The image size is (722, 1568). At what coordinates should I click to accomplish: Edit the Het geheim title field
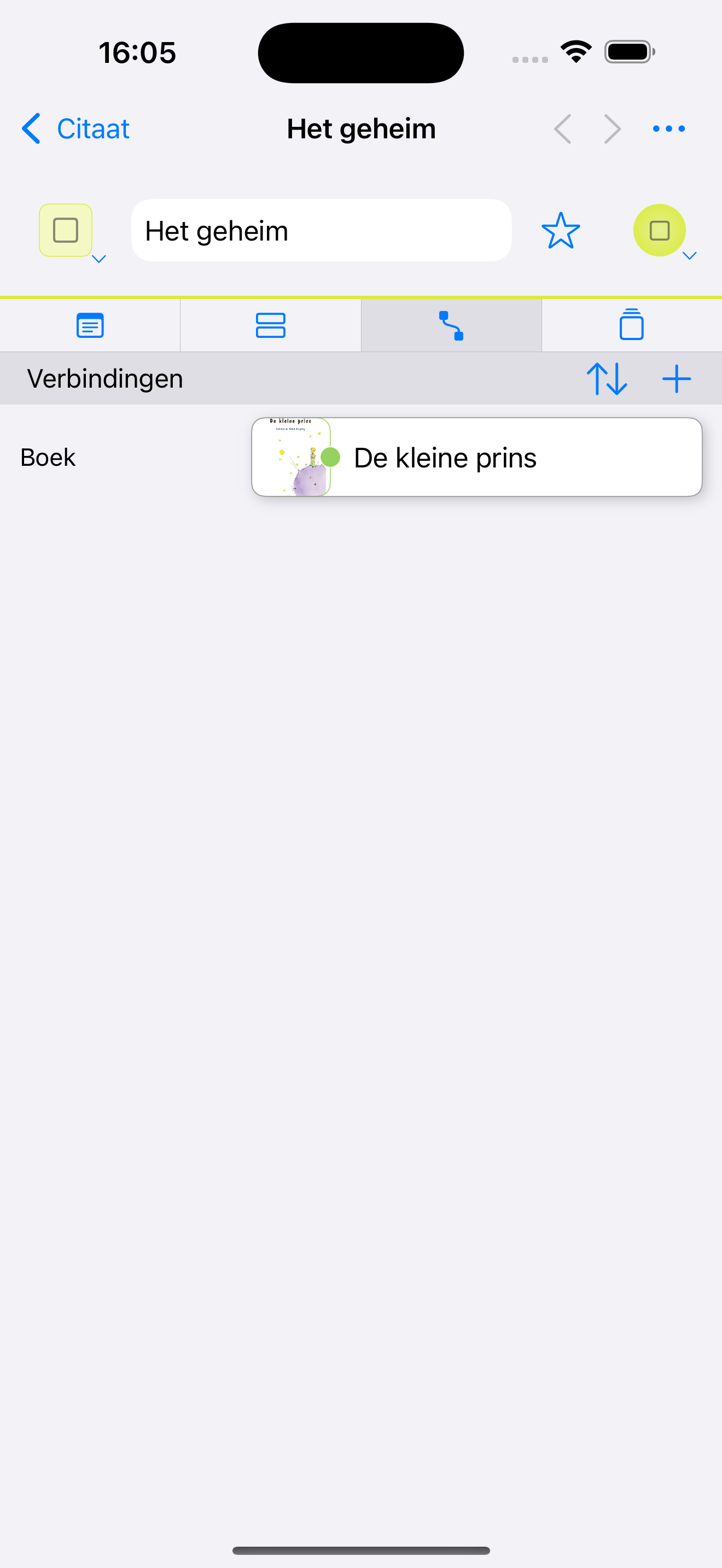pyautogui.click(x=322, y=230)
